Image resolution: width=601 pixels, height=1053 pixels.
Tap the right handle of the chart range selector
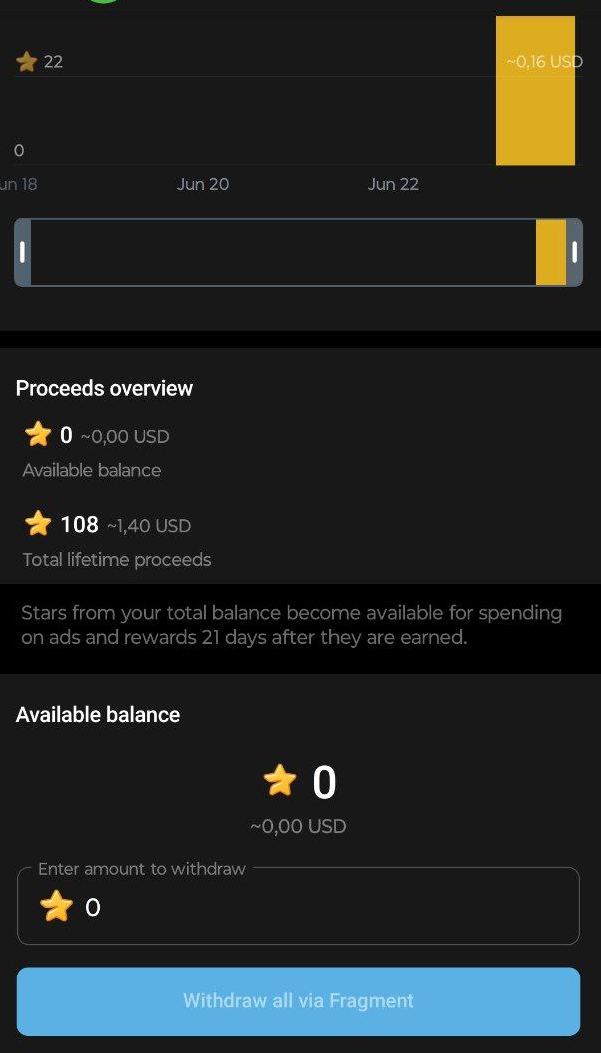pyautogui.click(x=574, y=252)
